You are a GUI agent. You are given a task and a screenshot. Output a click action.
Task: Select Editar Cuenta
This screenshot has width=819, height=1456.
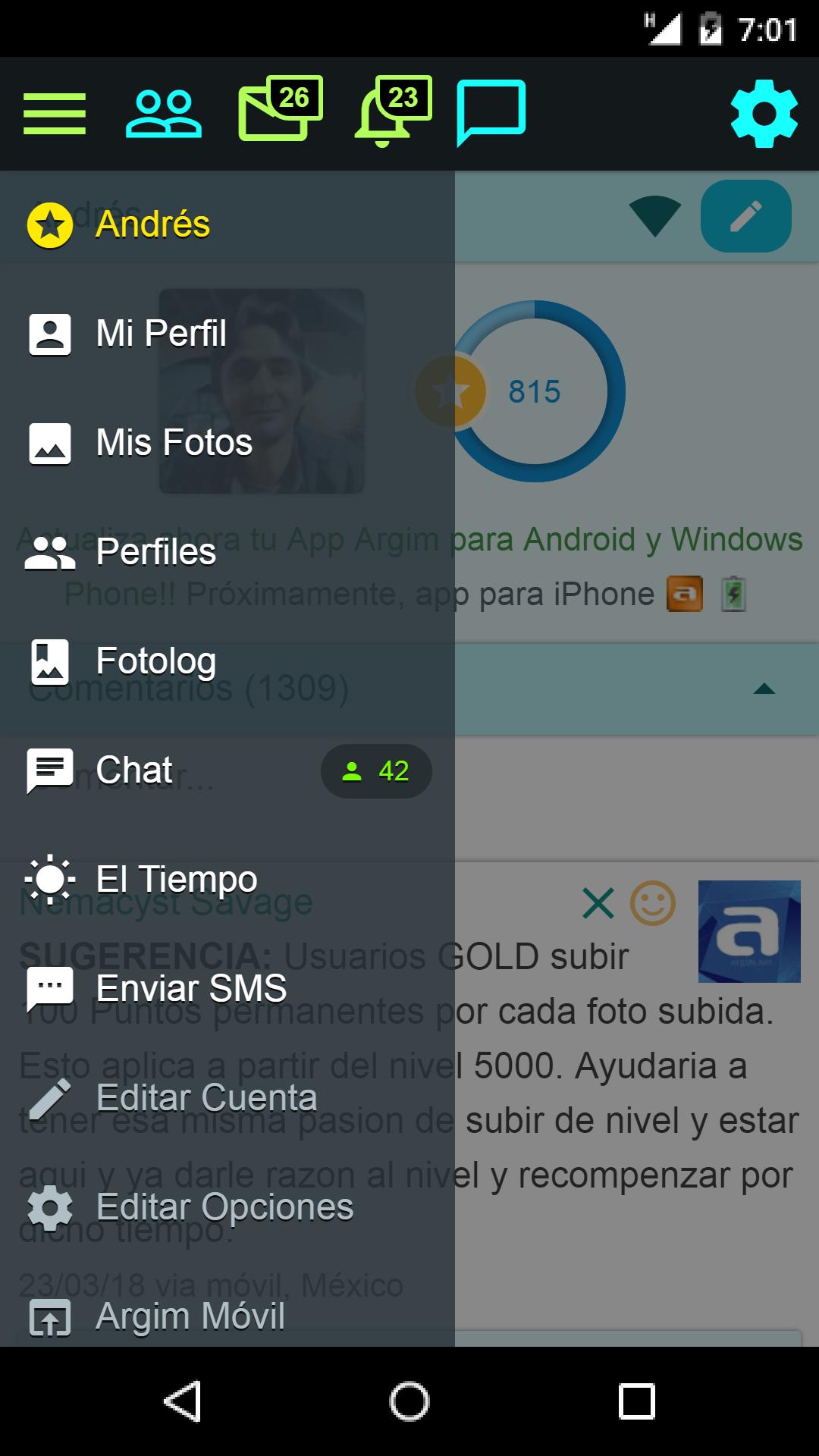206,1098
